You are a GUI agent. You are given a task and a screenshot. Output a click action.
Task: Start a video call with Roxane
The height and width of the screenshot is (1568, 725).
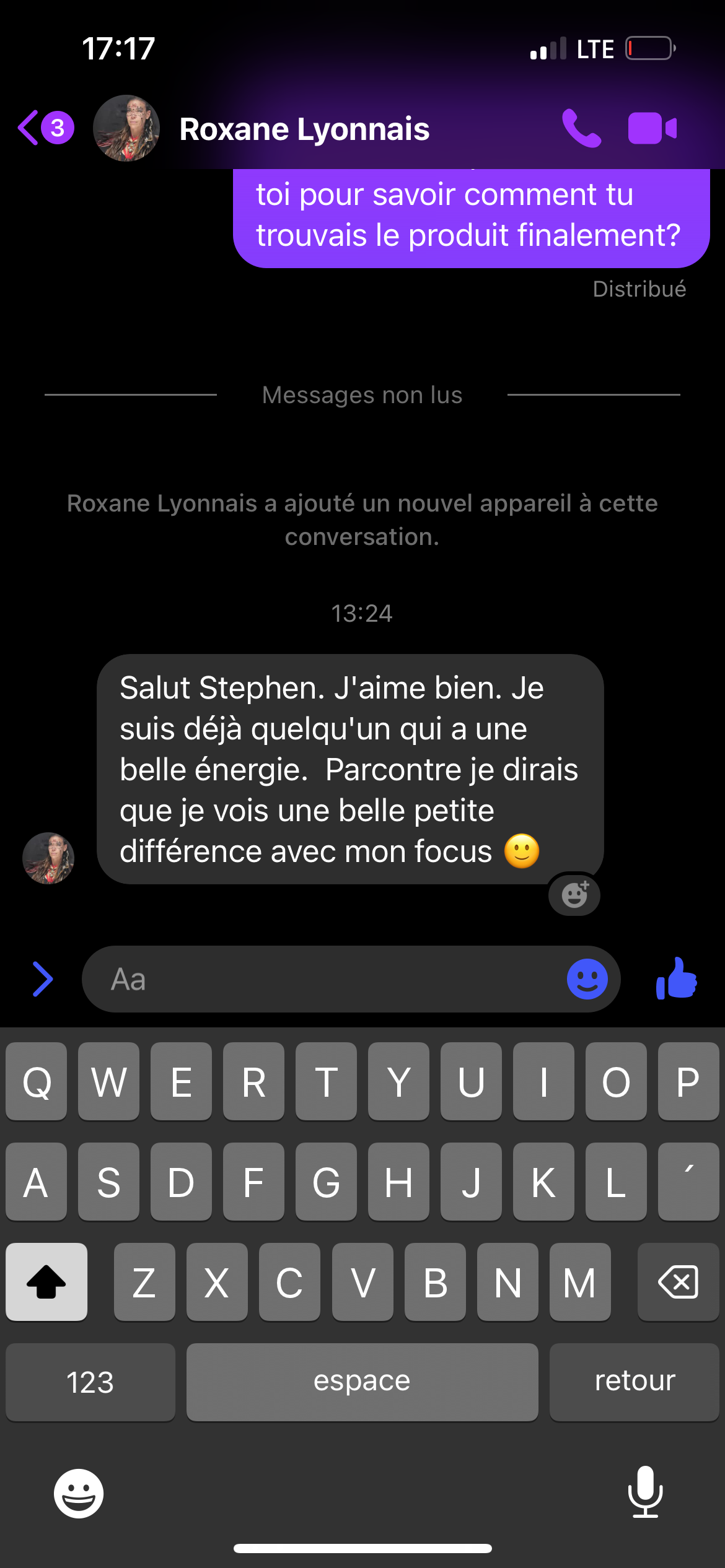[x=652, y=129]
